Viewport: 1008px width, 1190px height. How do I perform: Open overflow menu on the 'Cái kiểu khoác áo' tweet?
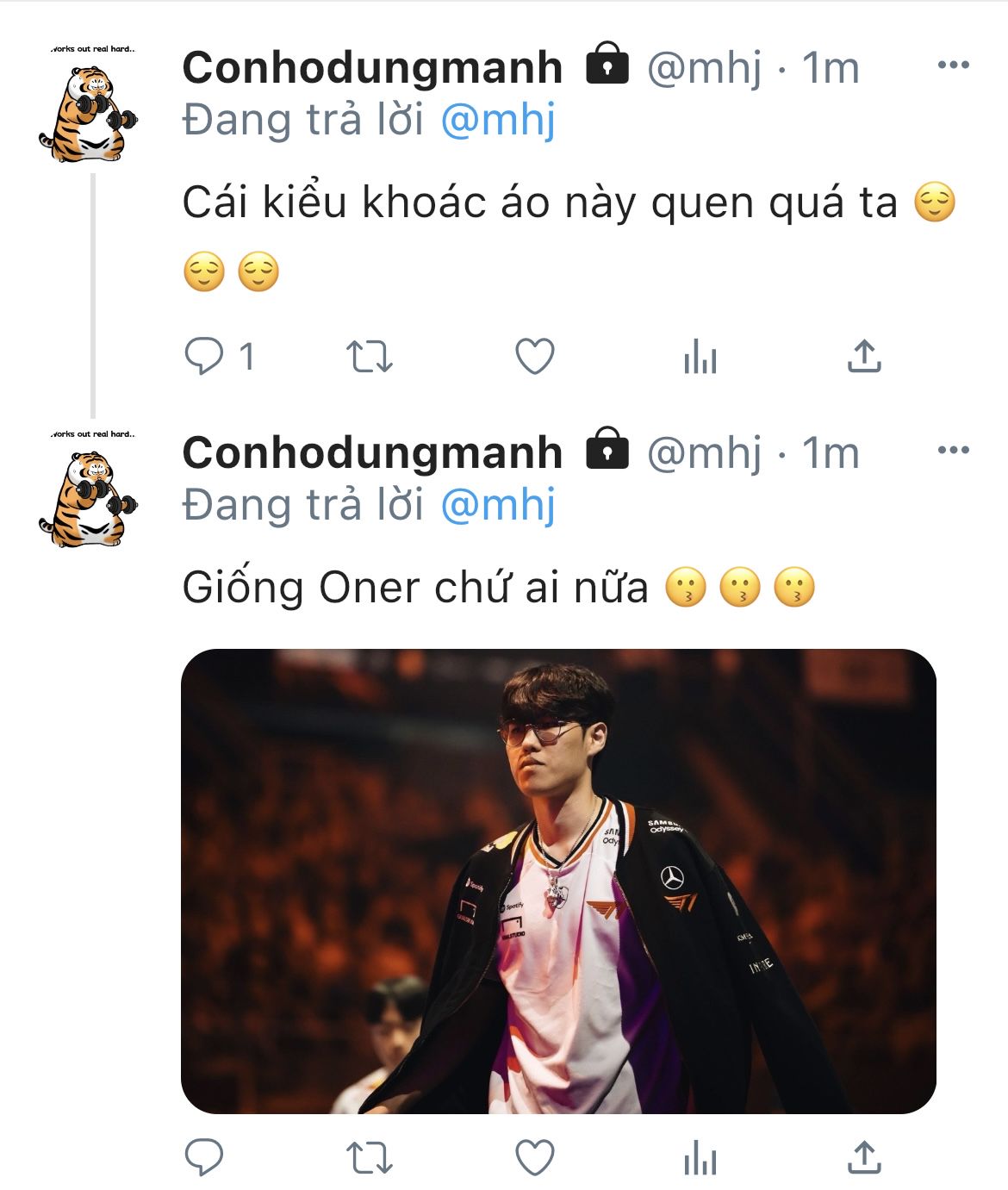(953, 65)
